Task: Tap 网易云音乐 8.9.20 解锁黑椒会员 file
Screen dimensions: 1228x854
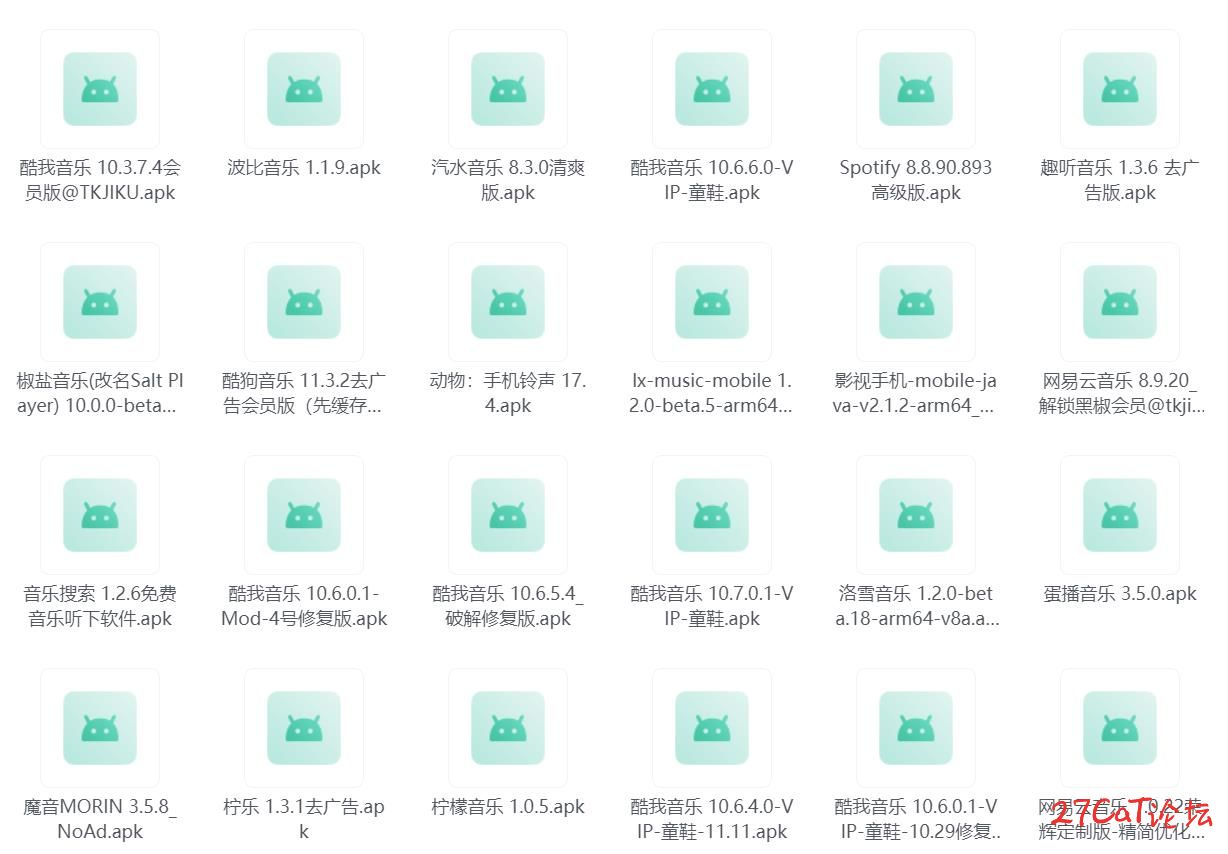Action: [x=1120, y=302]
